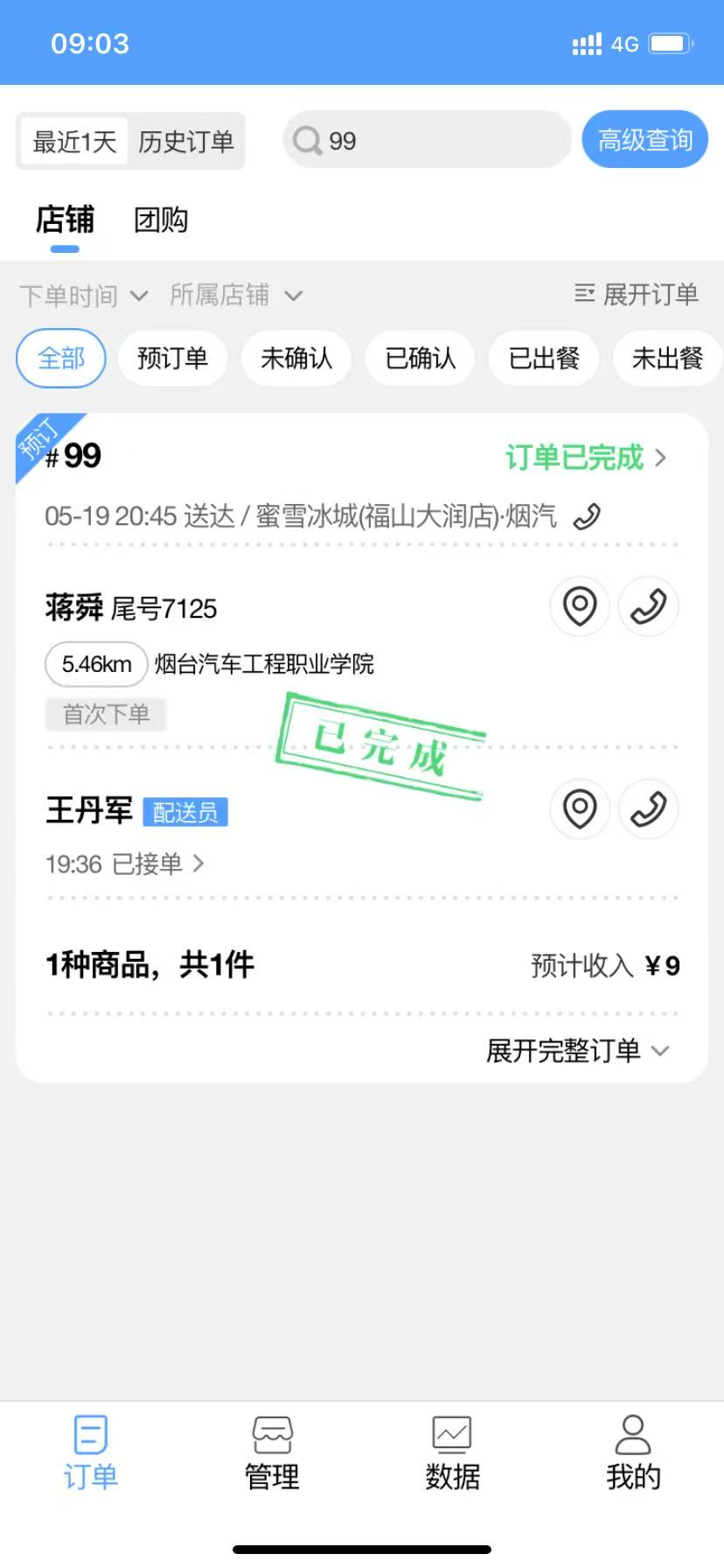The width and height of the screenshot is (724, 1568).
Task: Select the 最近1天 segment
Action: (74, 141)
